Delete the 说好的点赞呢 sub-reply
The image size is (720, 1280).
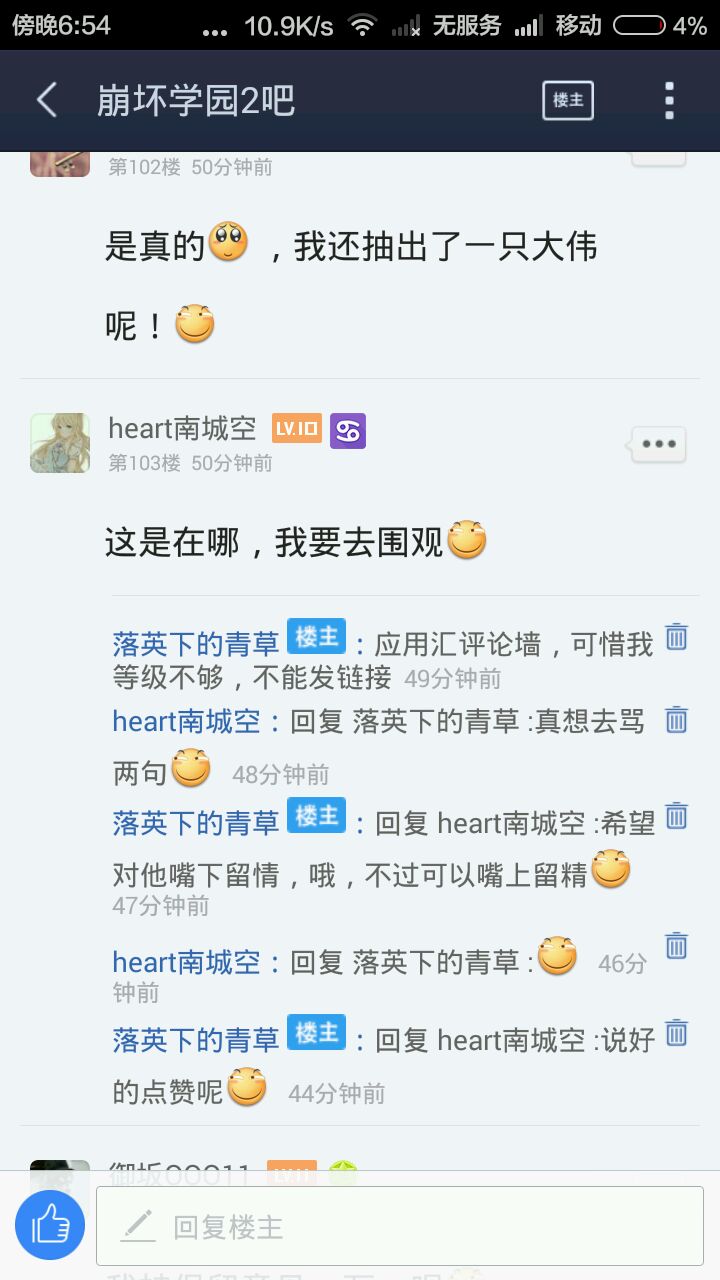(677, 1032)
